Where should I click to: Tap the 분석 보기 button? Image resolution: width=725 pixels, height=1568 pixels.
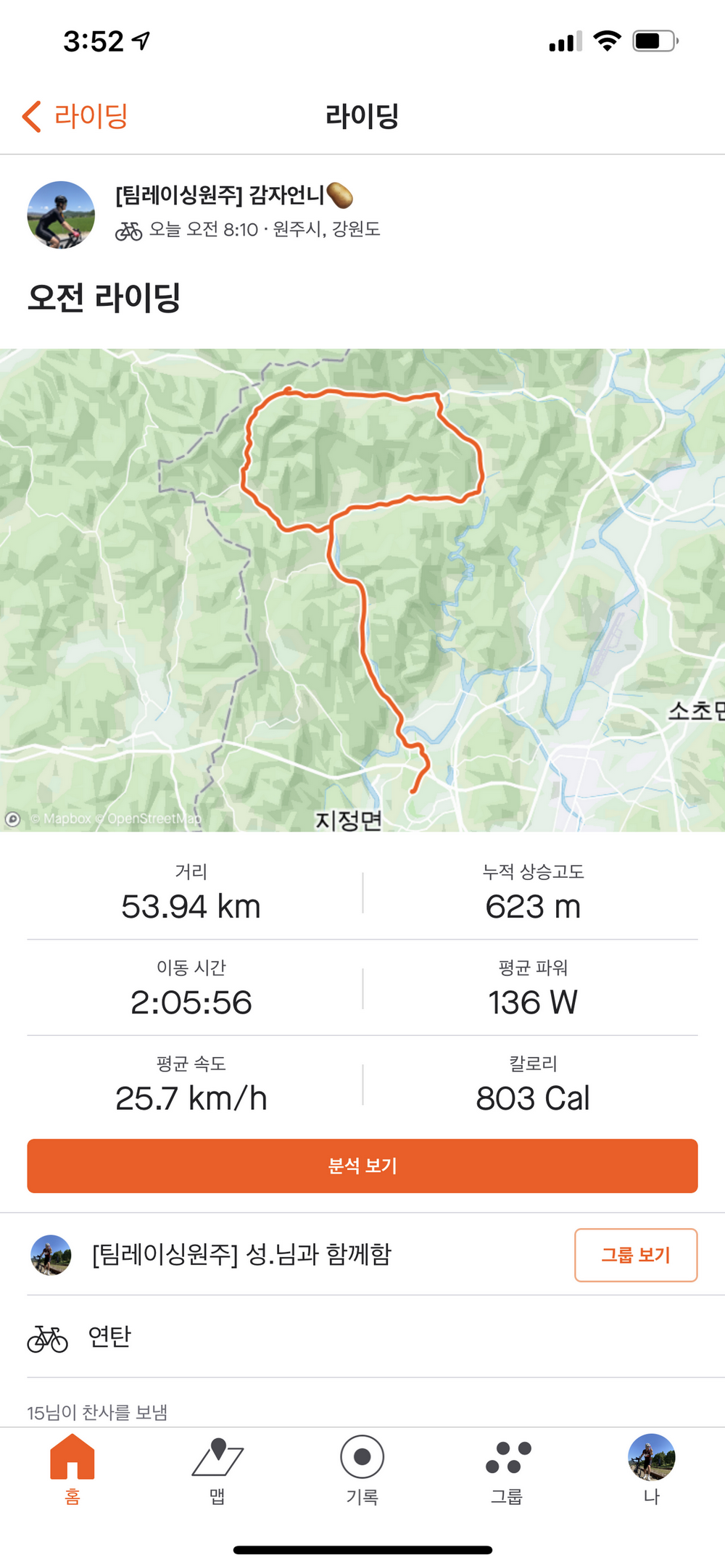[x=362, y=1166]
